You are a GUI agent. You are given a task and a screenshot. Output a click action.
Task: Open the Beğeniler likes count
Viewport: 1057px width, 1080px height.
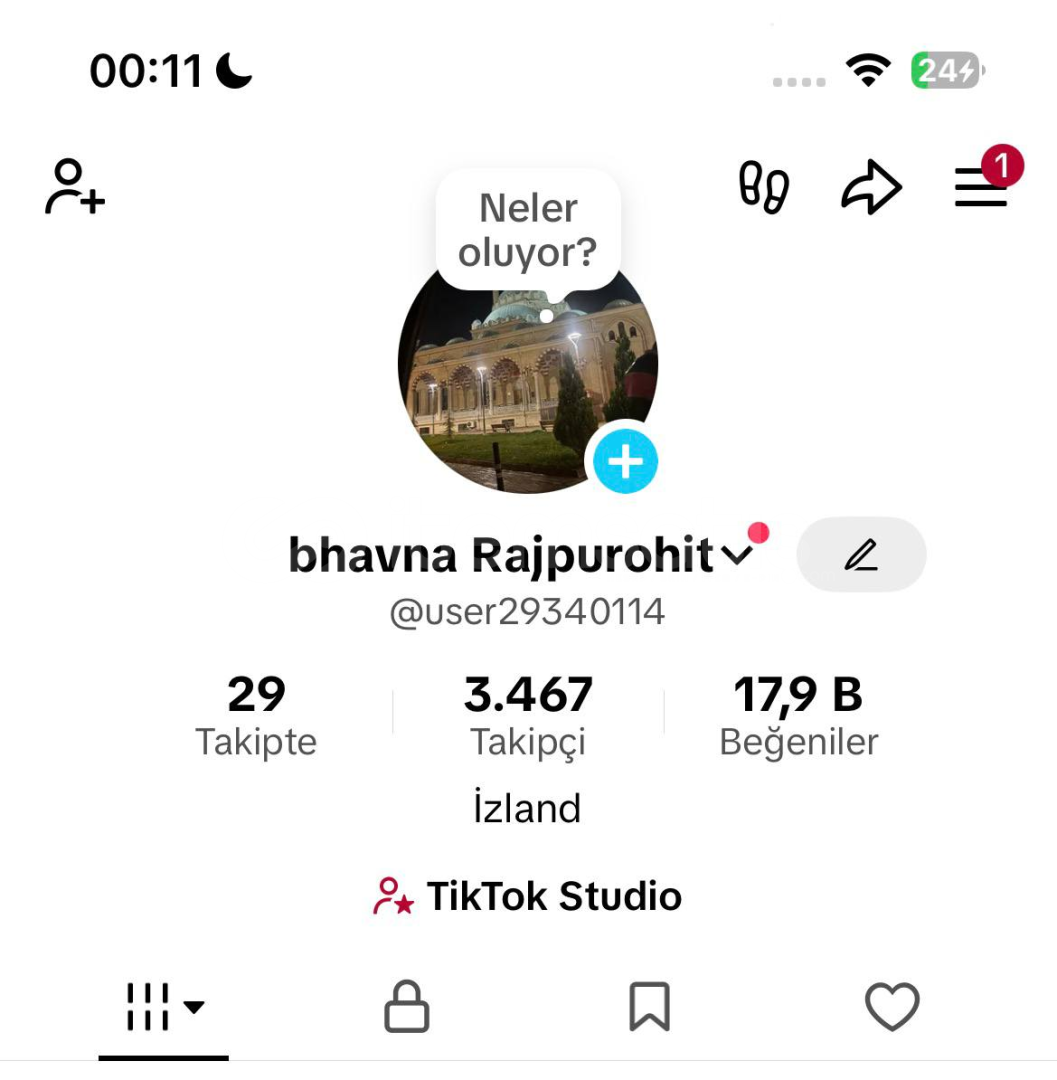798,716
